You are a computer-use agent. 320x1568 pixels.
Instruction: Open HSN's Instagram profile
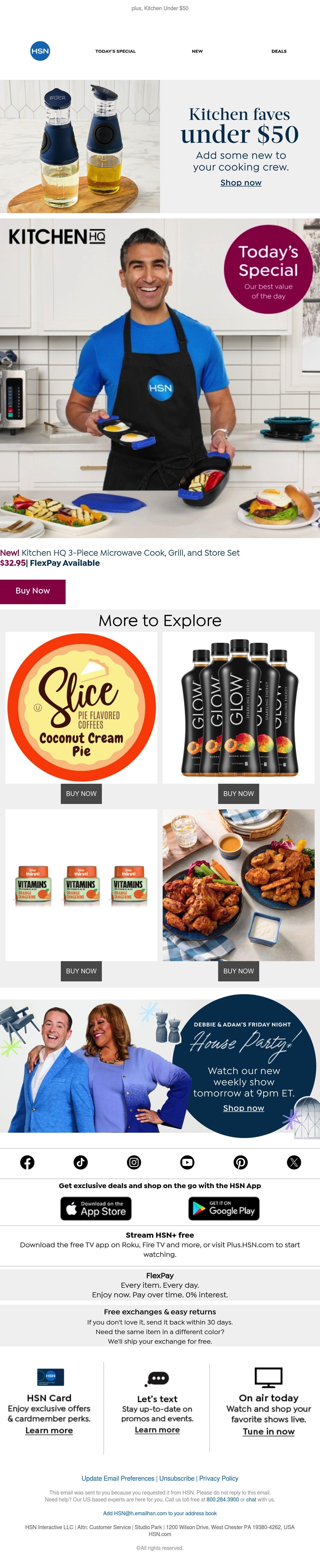pos(134,1163)
